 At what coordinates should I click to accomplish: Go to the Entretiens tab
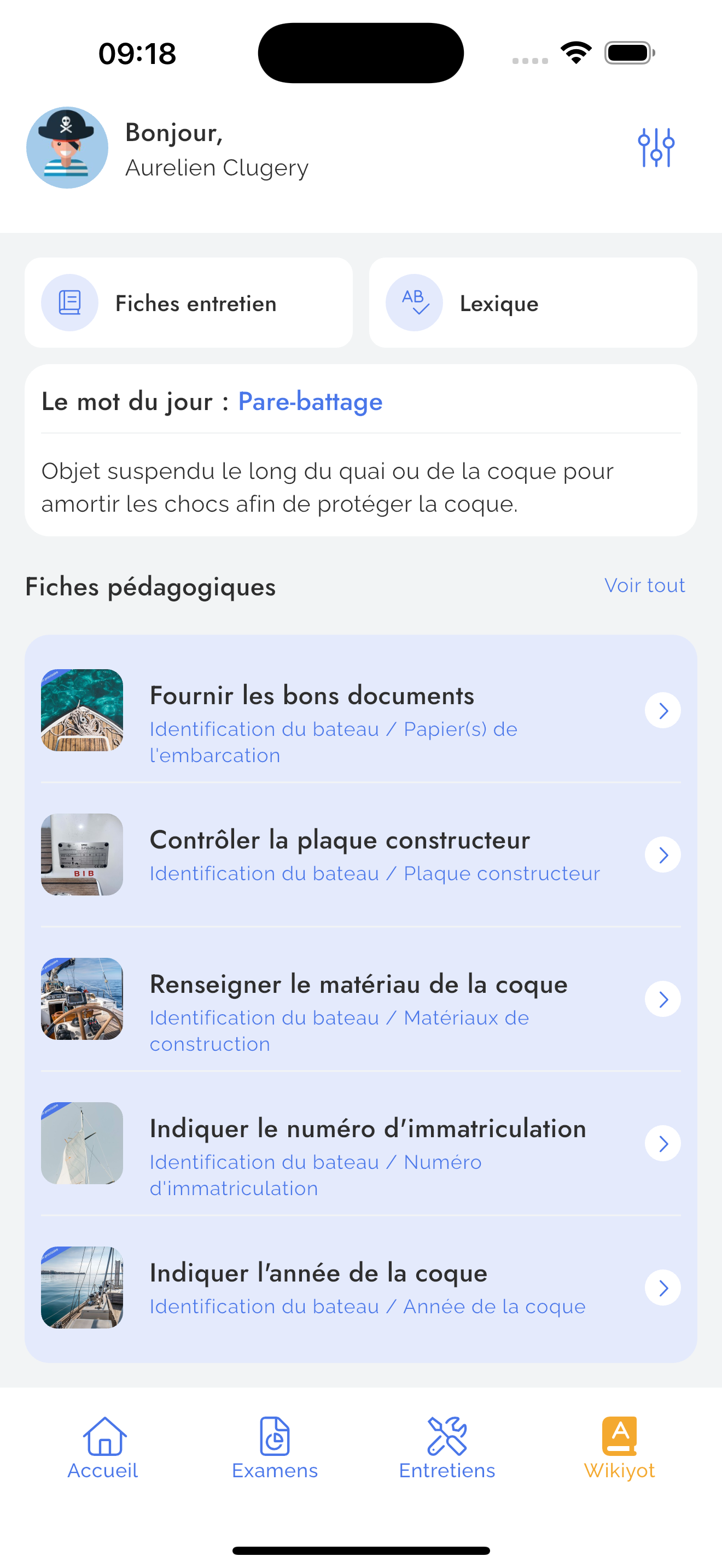click(447, 1448)
